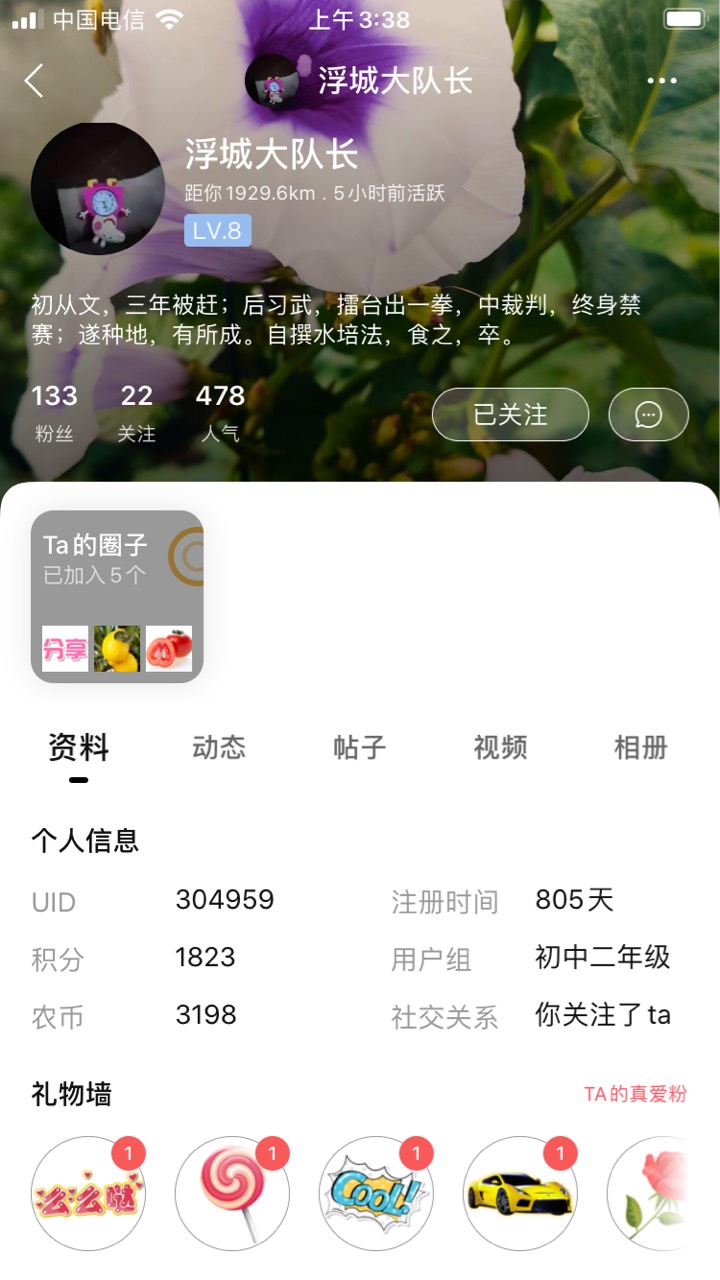The image size is (720, 1280).
Task: Tap the yellow sports car gift
Action: pos(520,1193)
